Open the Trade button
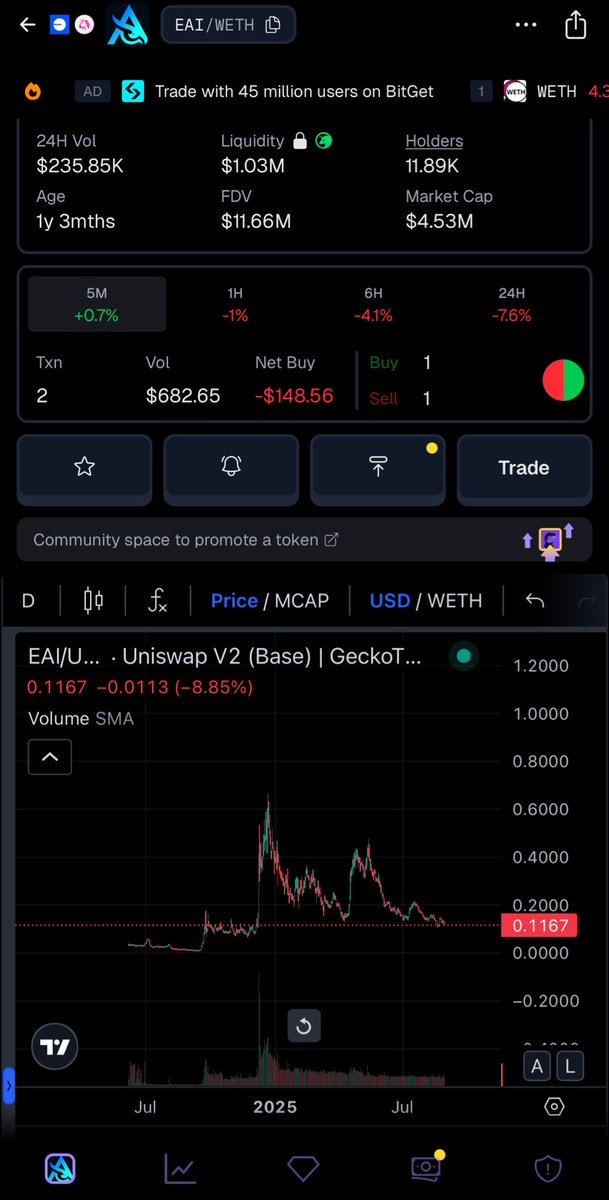Viewport: 609px width, 1200px height. (523, 467)
